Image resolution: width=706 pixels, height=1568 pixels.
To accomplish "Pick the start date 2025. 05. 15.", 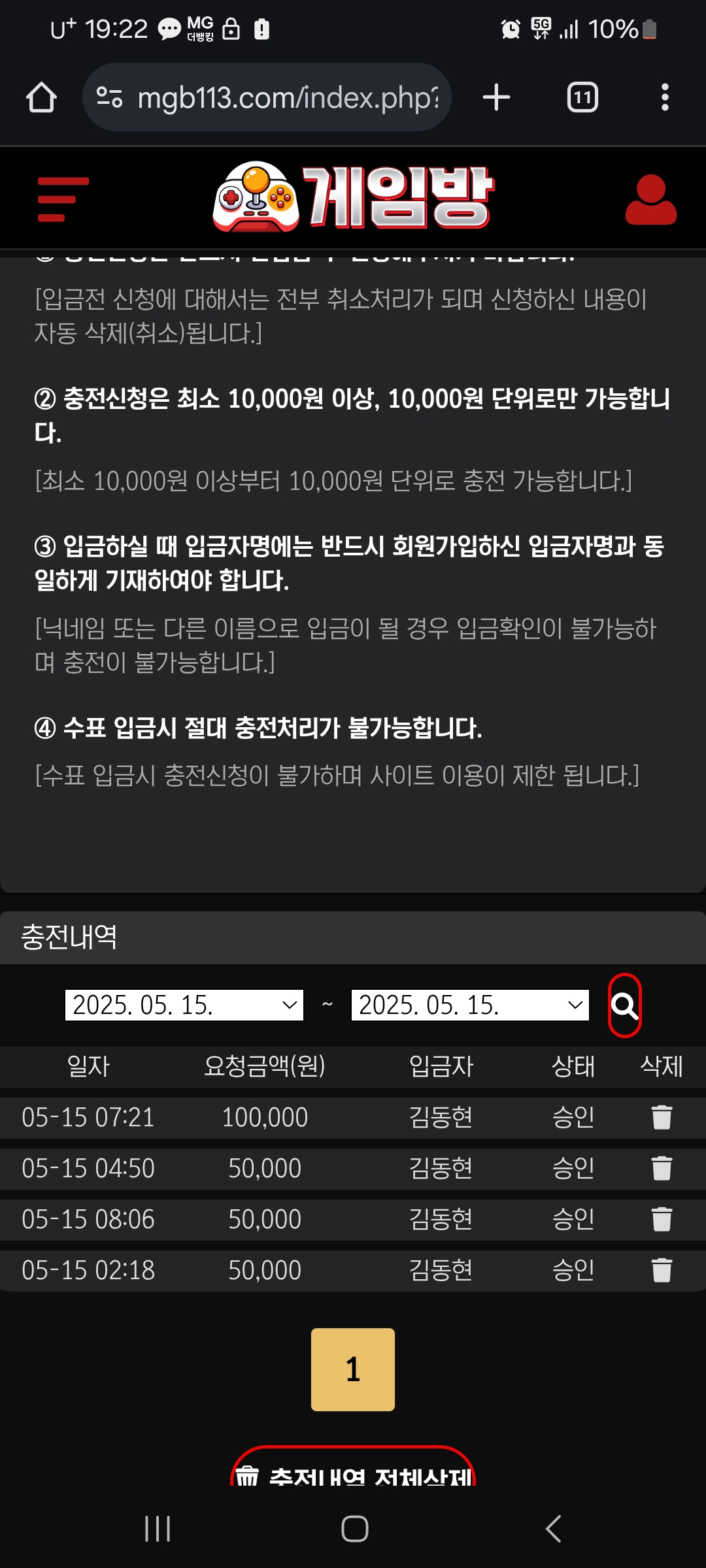I will click(x=184, y=1005).
